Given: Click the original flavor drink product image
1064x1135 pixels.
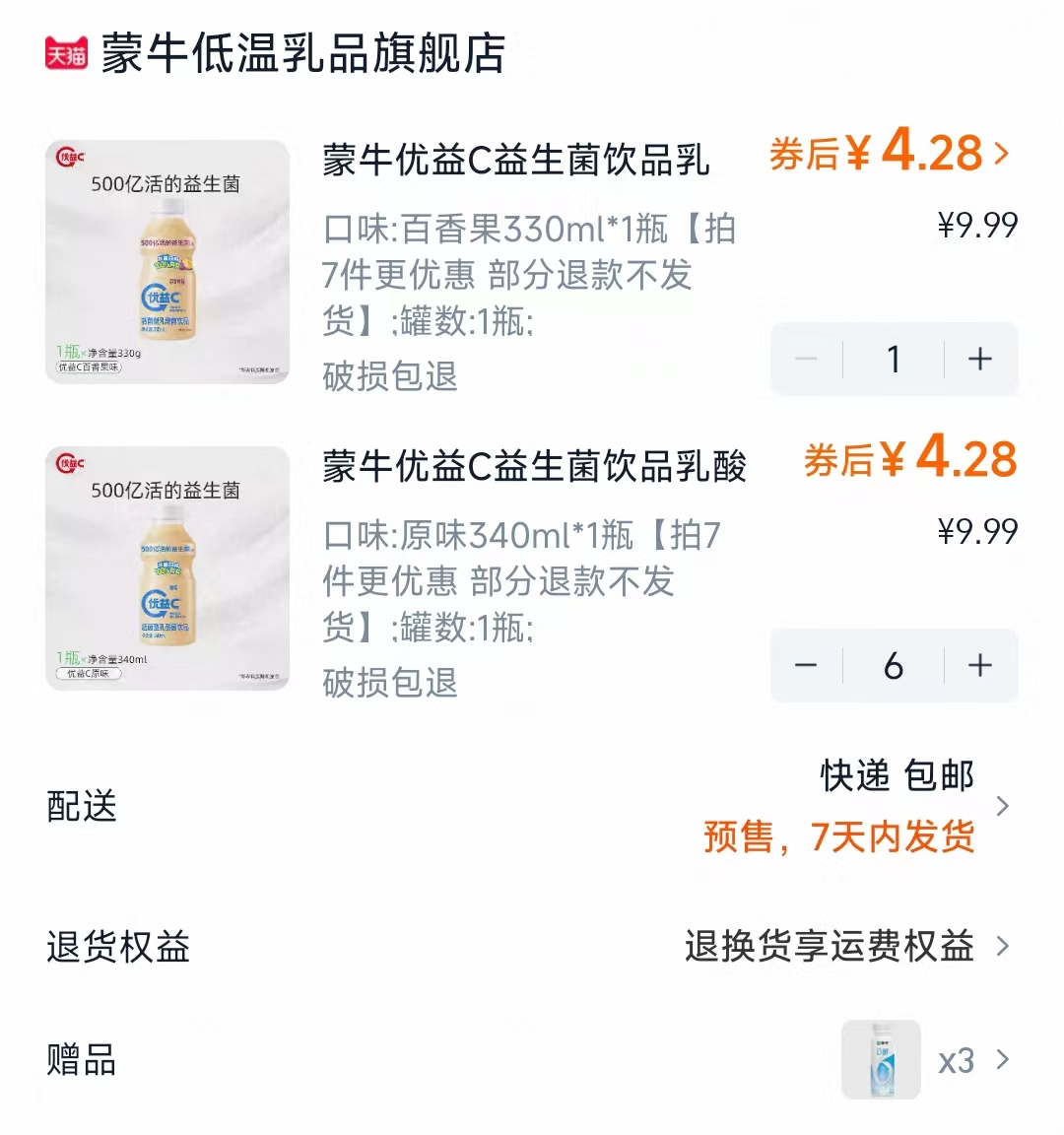Looking at the screenshot, I should coord(167,569).
